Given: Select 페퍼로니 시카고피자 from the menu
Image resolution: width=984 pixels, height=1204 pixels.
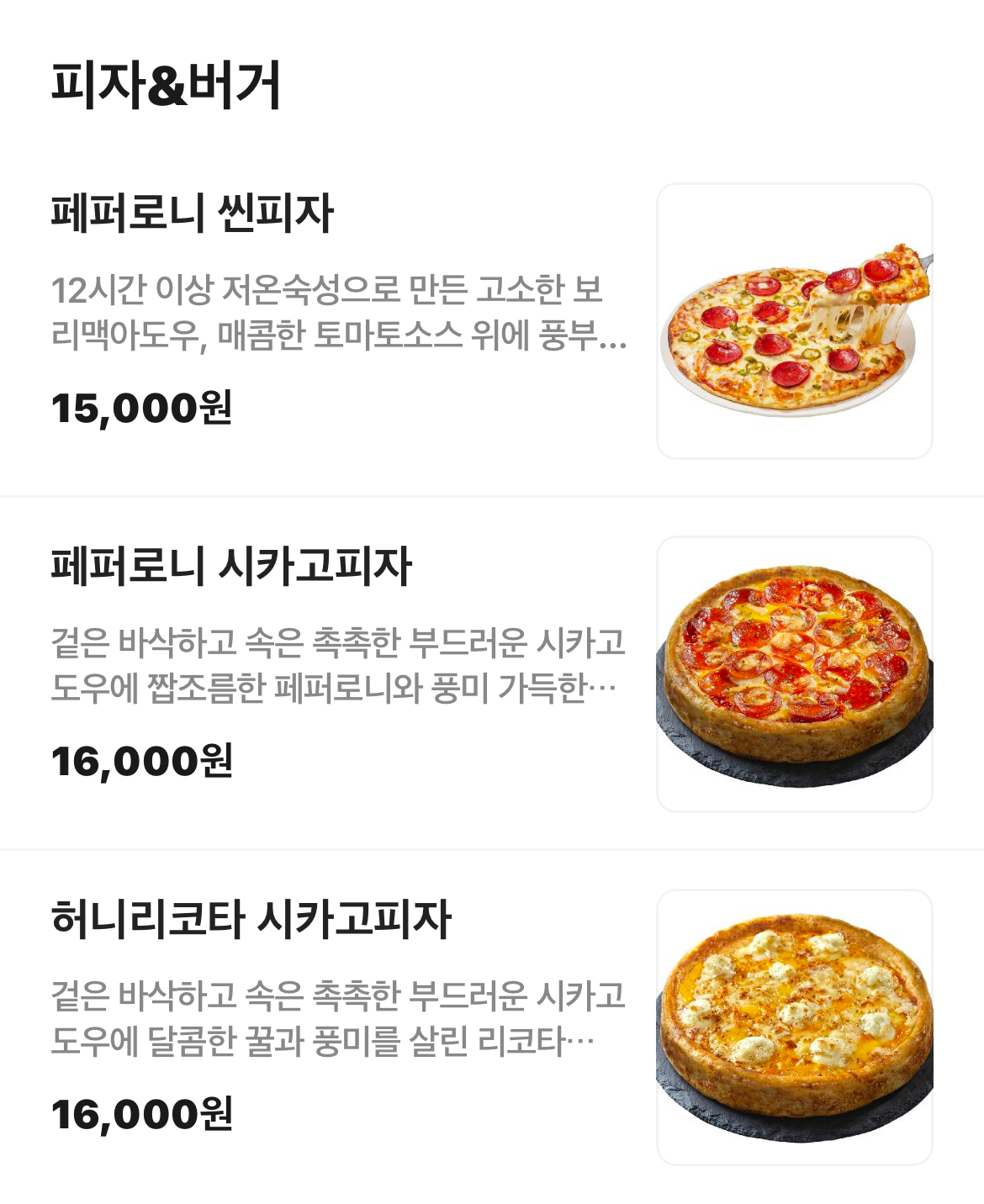Looking at the screenshot, I should pos(231,567).
